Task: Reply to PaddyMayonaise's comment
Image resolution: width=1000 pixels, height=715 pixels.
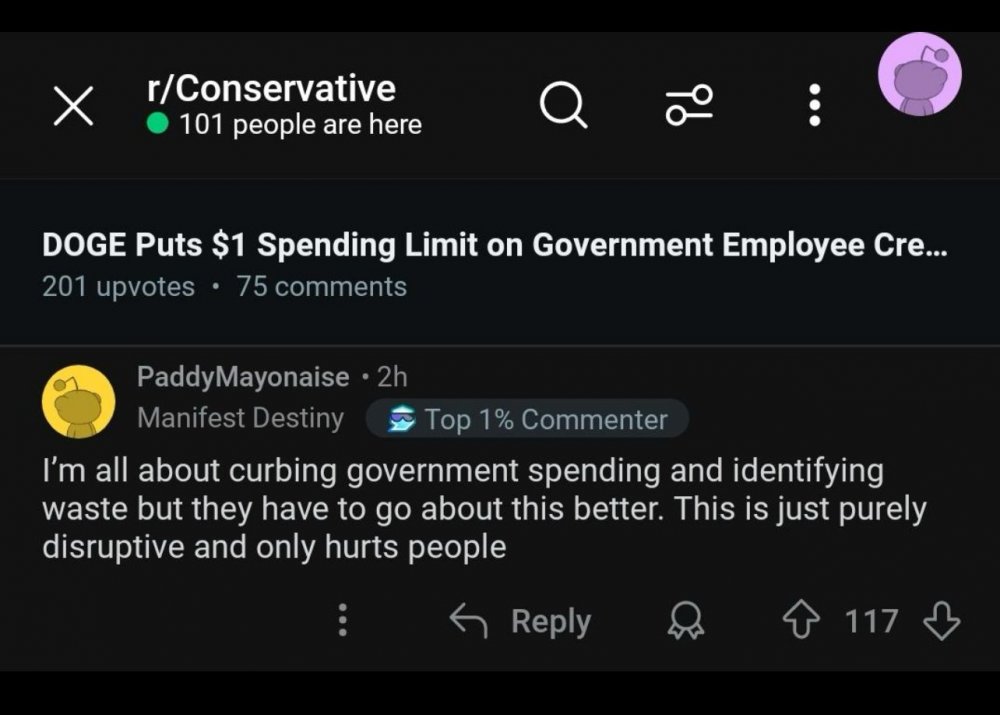Action: [x=521, y=621]
